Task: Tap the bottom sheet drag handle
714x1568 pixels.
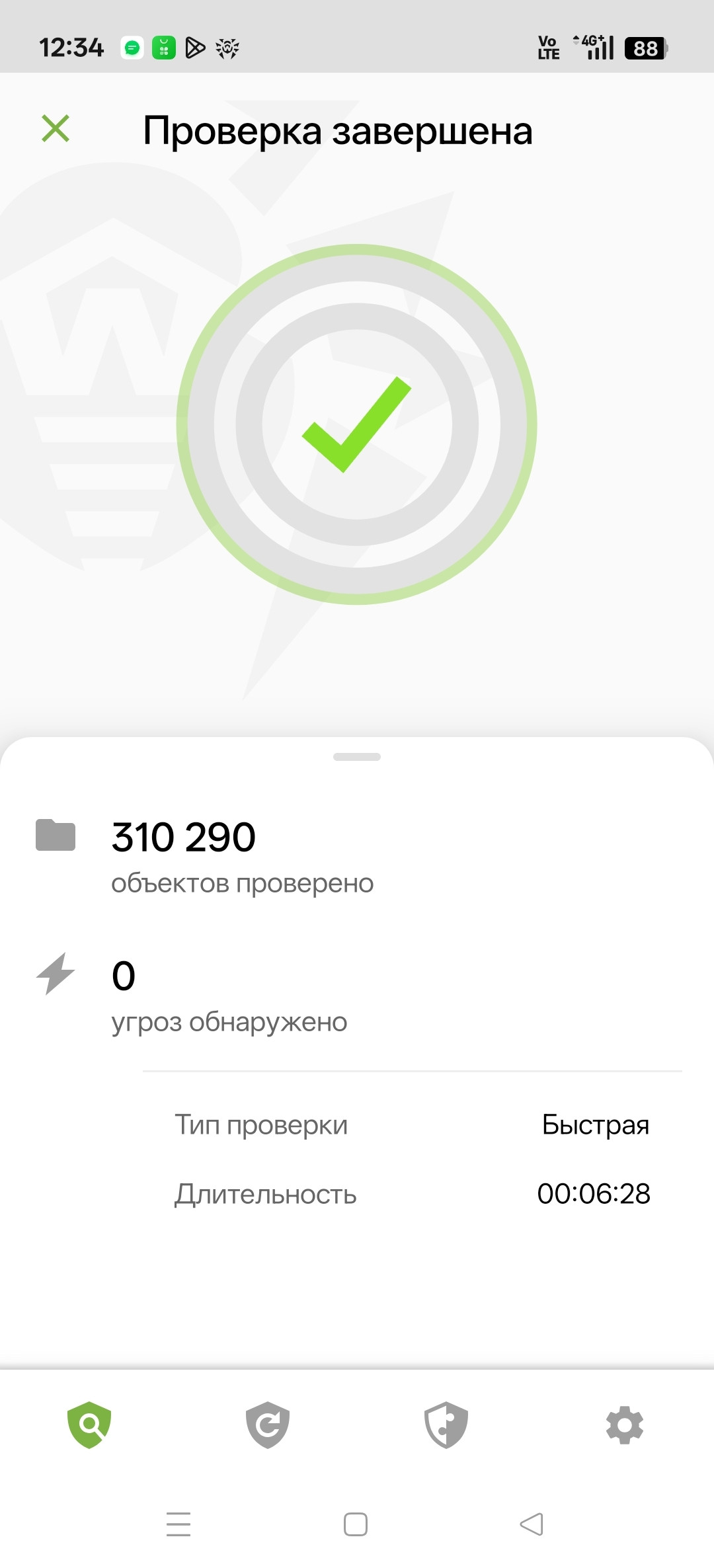Action: [357, 757]
